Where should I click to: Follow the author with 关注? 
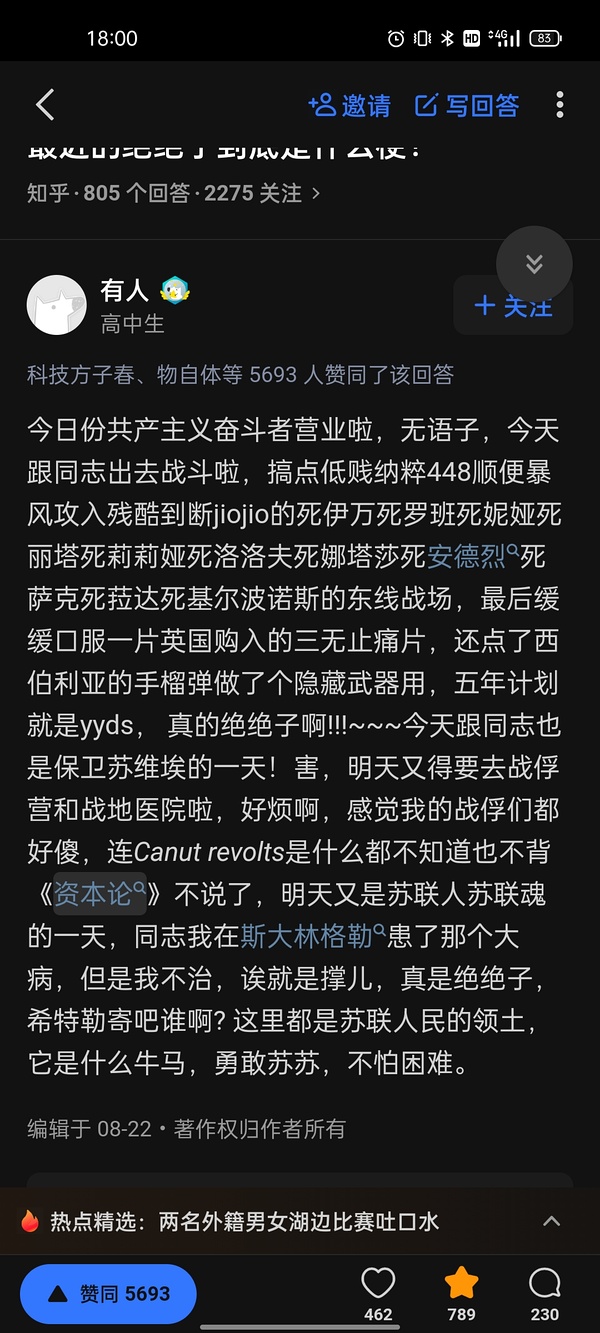click(513, 305)
